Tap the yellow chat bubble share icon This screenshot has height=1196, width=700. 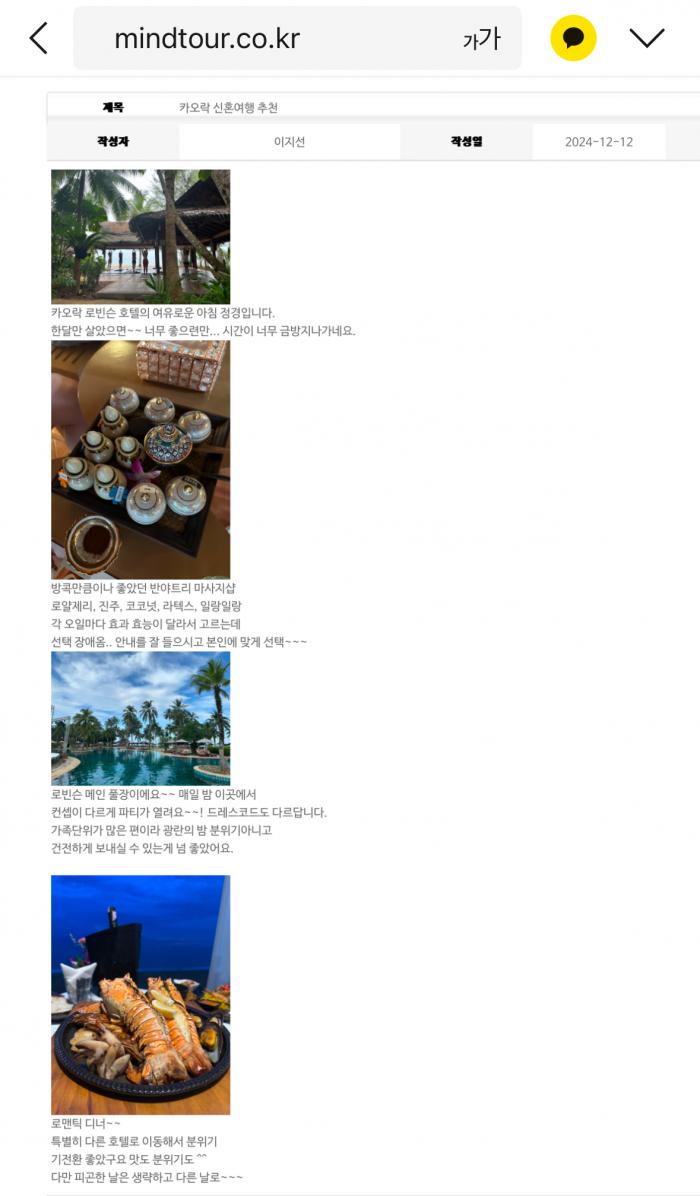[x=573, y=38]
